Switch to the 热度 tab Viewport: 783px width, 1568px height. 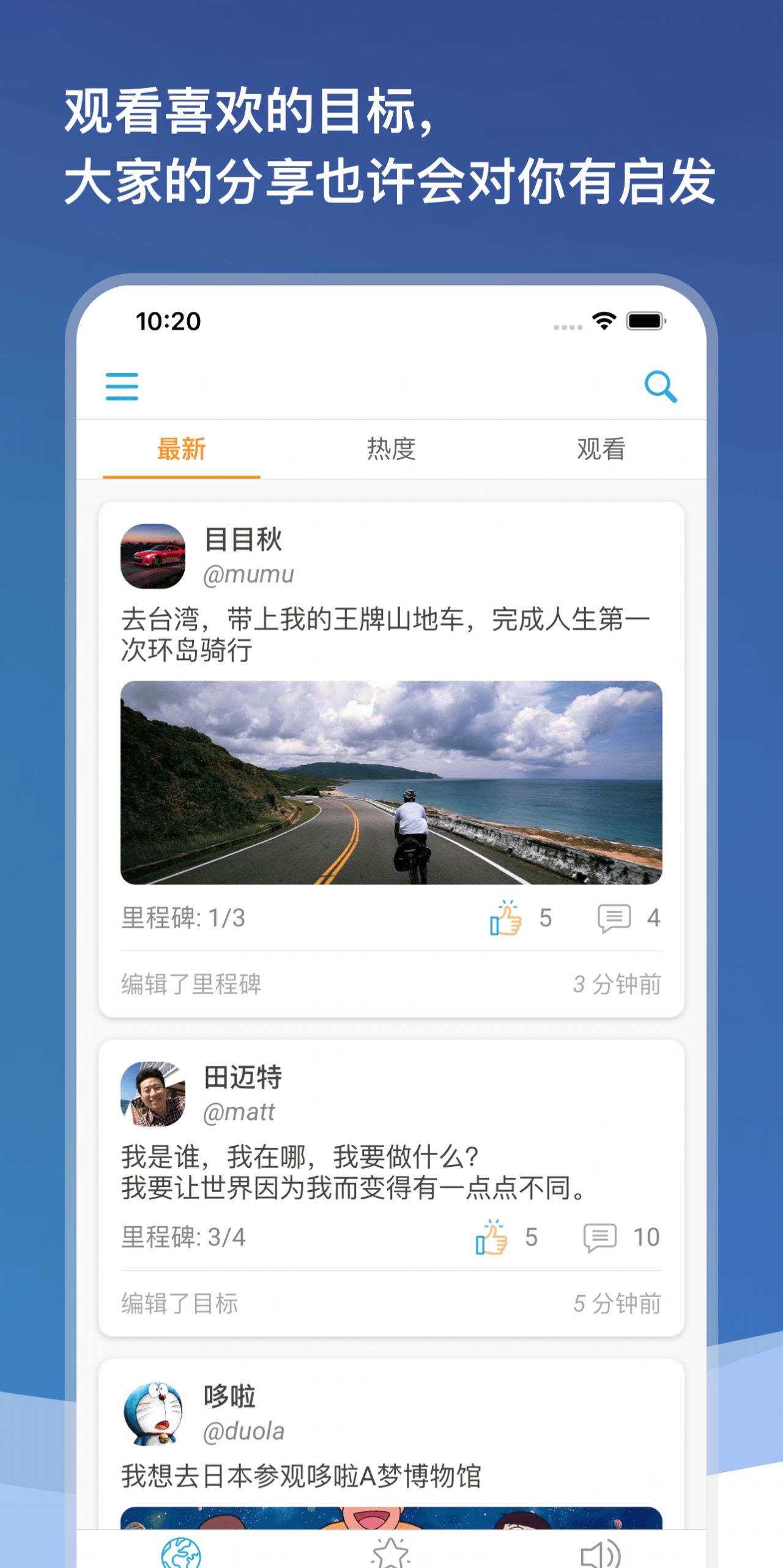tap(390, 451)
